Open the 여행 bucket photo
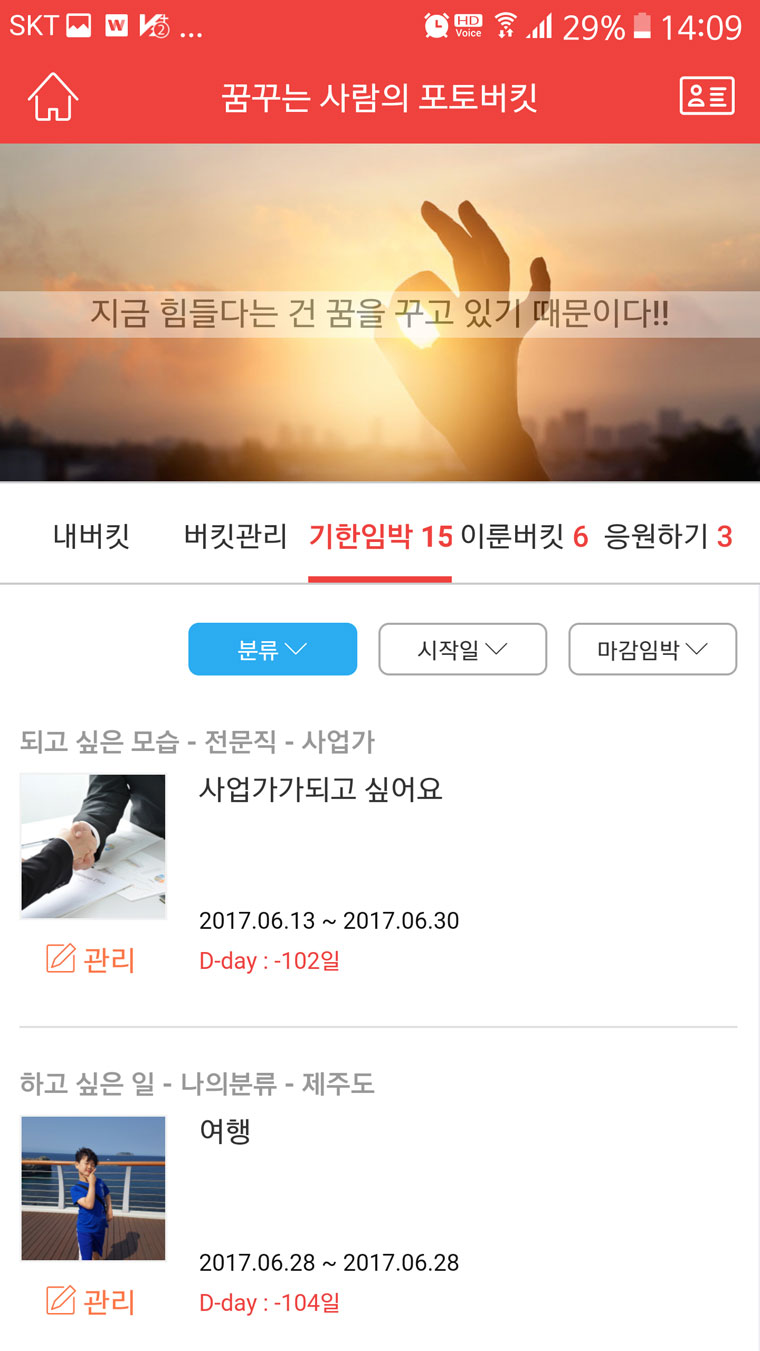The height and width of the screenshot is (1351, 760). tap(93, 1188)
